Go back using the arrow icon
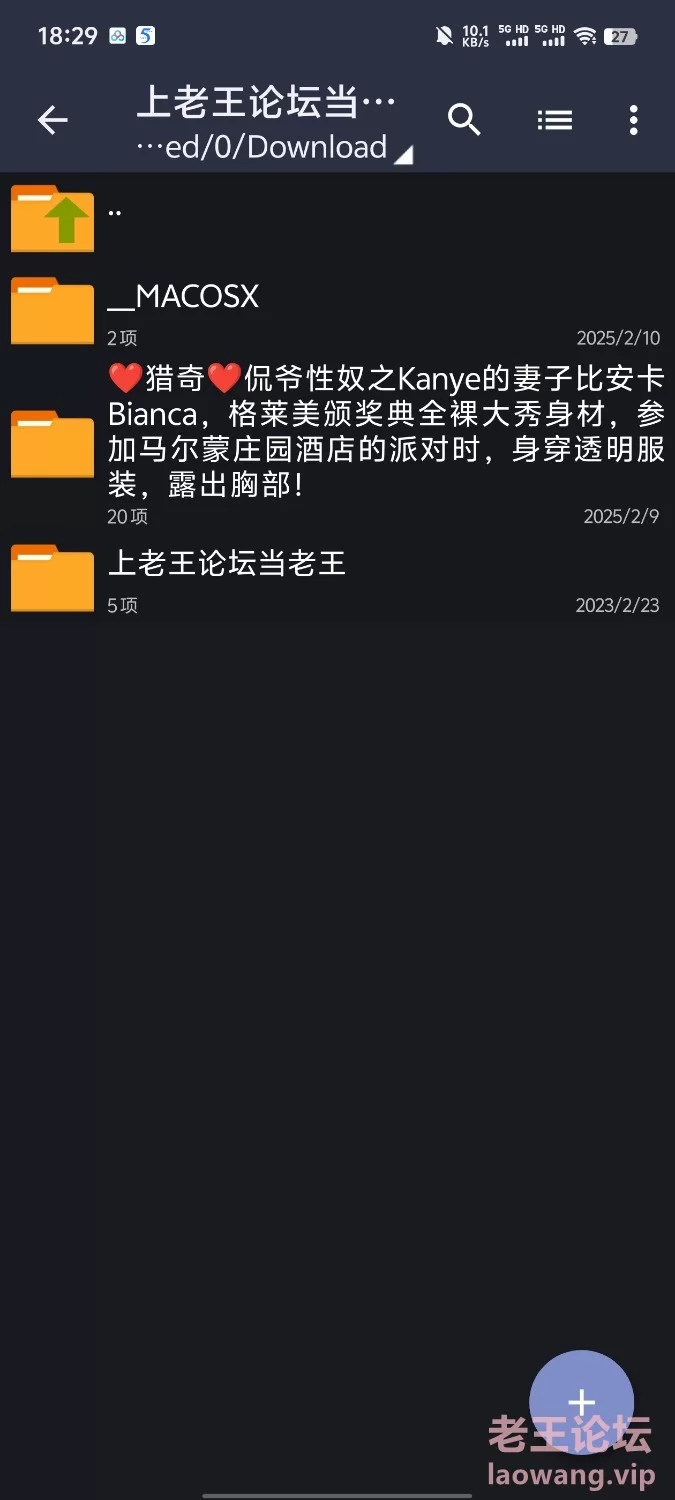This screenshot has width=675, height=1500. pos(52,121)
